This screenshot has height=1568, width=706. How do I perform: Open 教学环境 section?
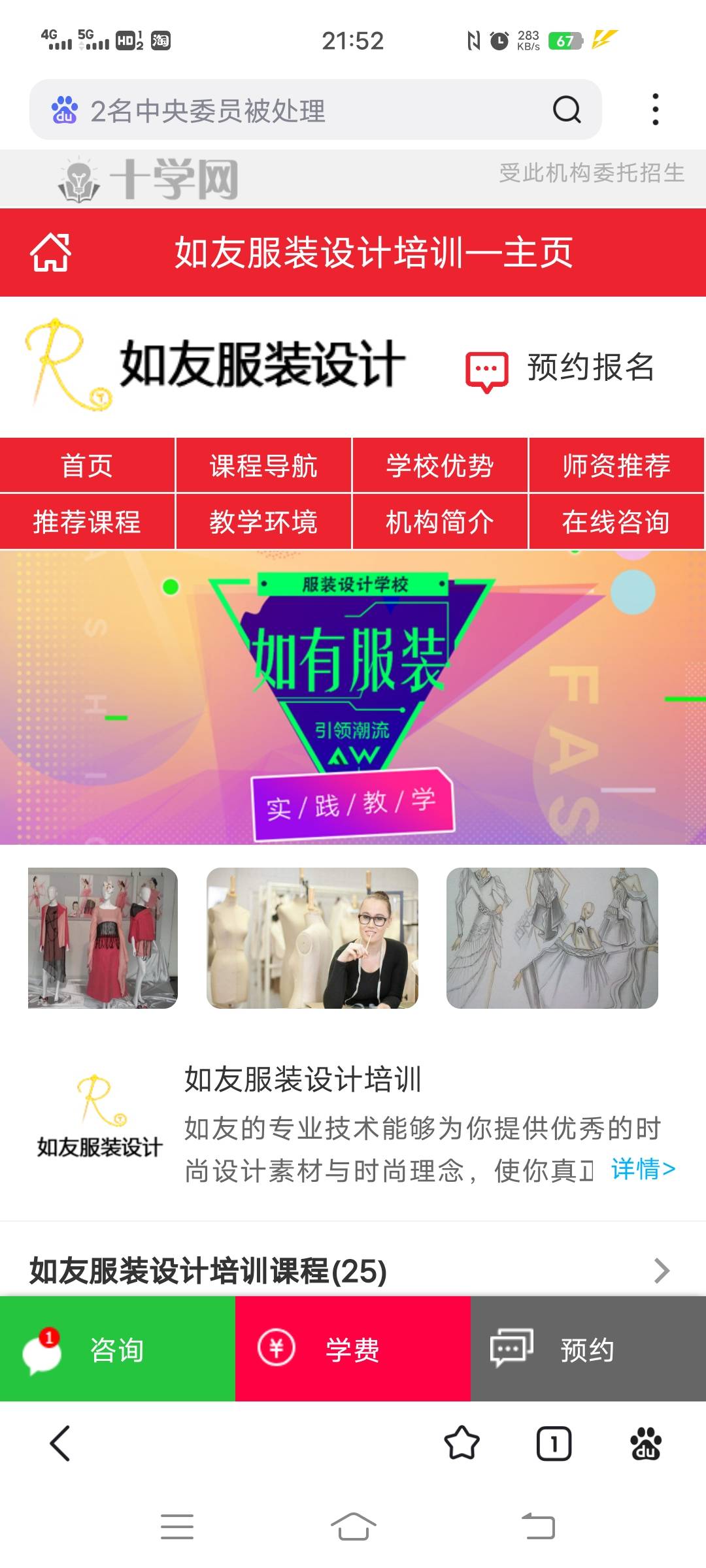(x=263, y=522)
